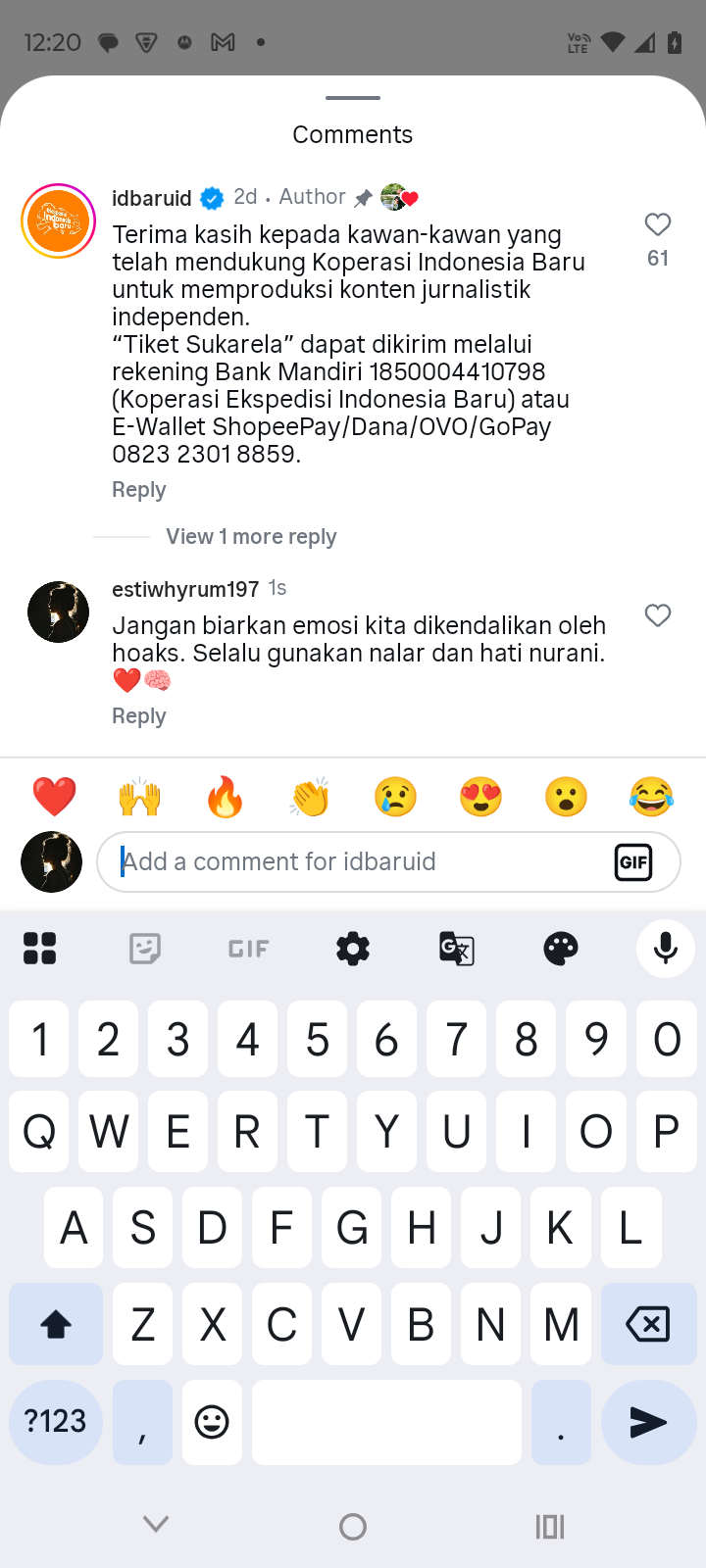Open idbaruid's profile picture
Viewport: 706px width, 1568px height.
(x=59, y=221)
